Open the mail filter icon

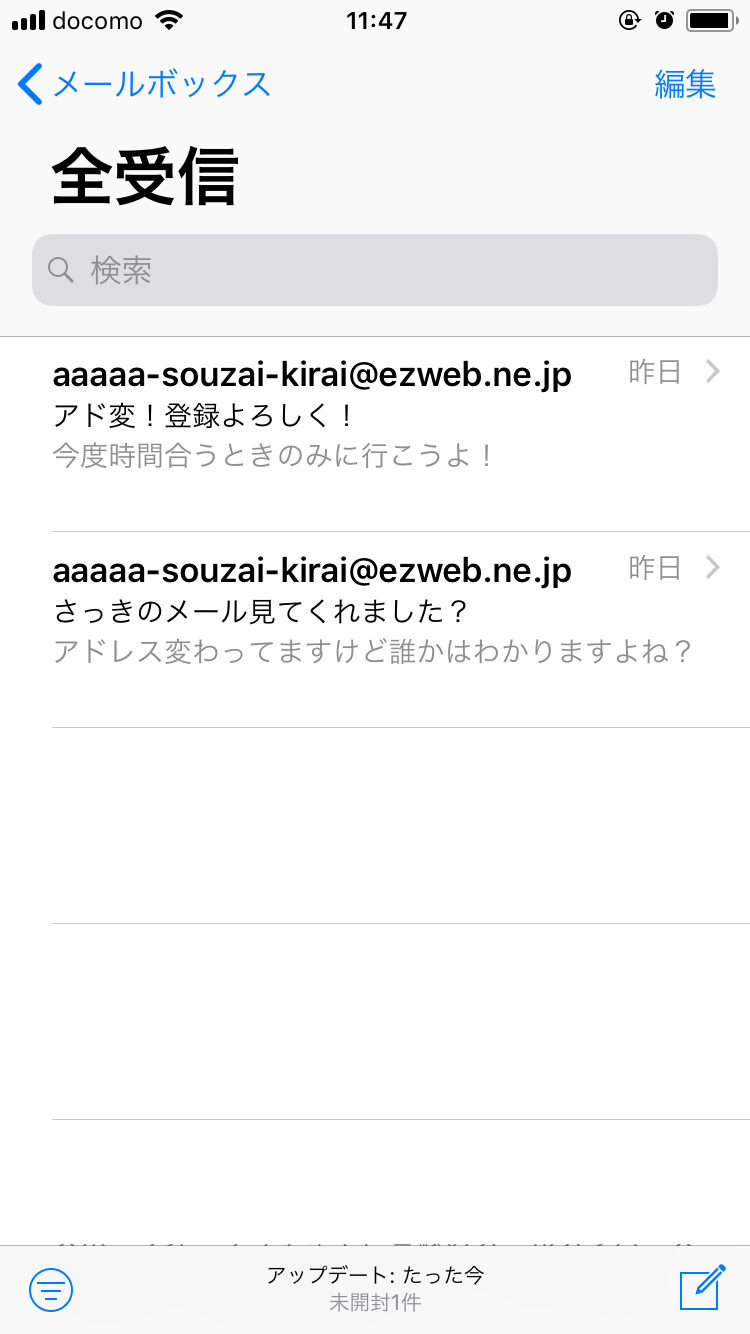(51, 1289)
